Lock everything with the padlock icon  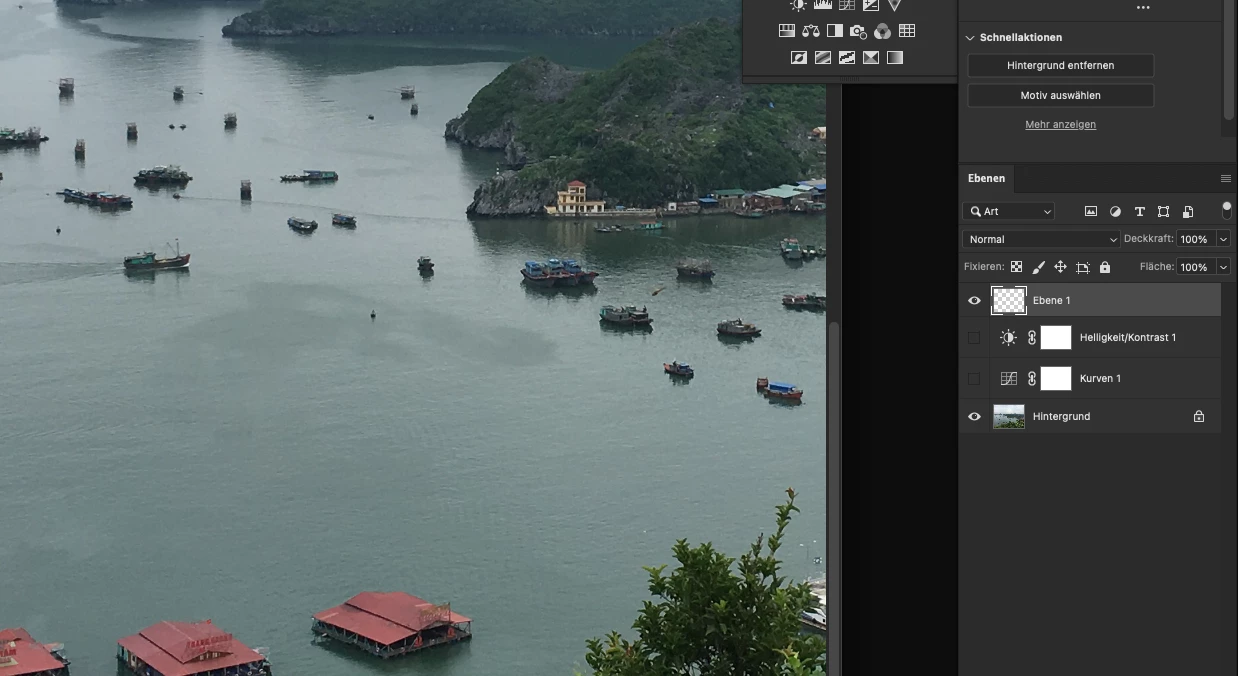click(1105, 268)
